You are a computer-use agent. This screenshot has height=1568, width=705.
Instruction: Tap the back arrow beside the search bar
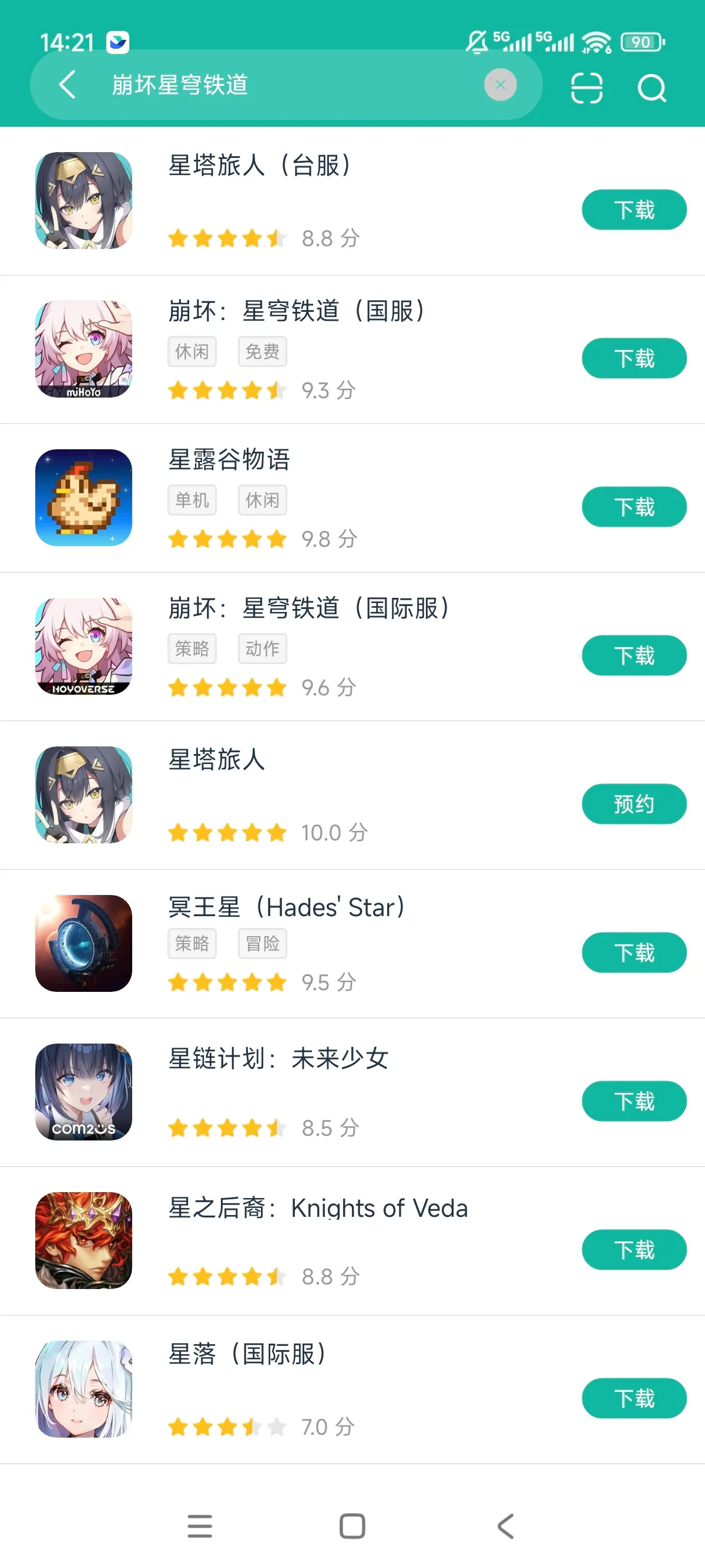pyautogui.click(x=67, y=85)
